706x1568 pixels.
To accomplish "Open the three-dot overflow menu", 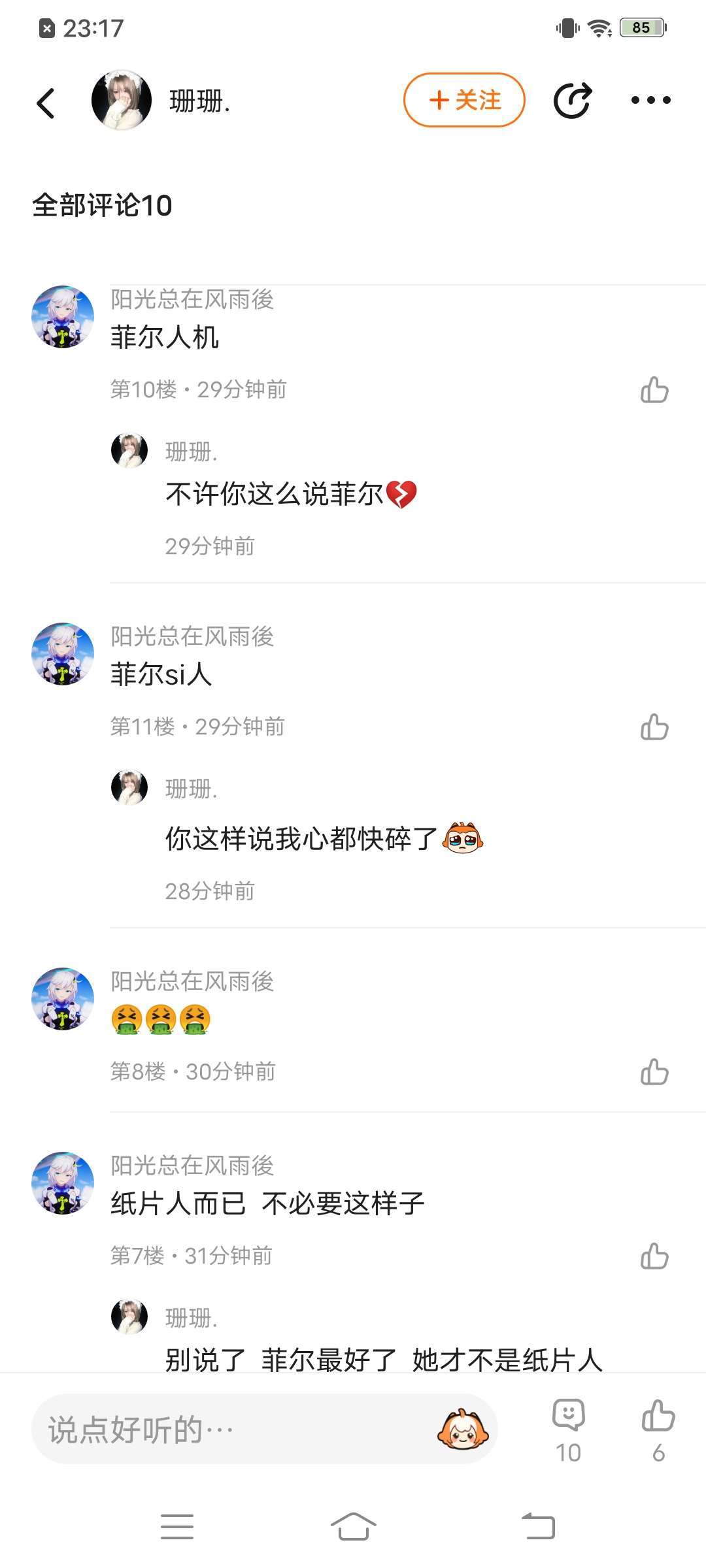I will [x=650, y=101].
